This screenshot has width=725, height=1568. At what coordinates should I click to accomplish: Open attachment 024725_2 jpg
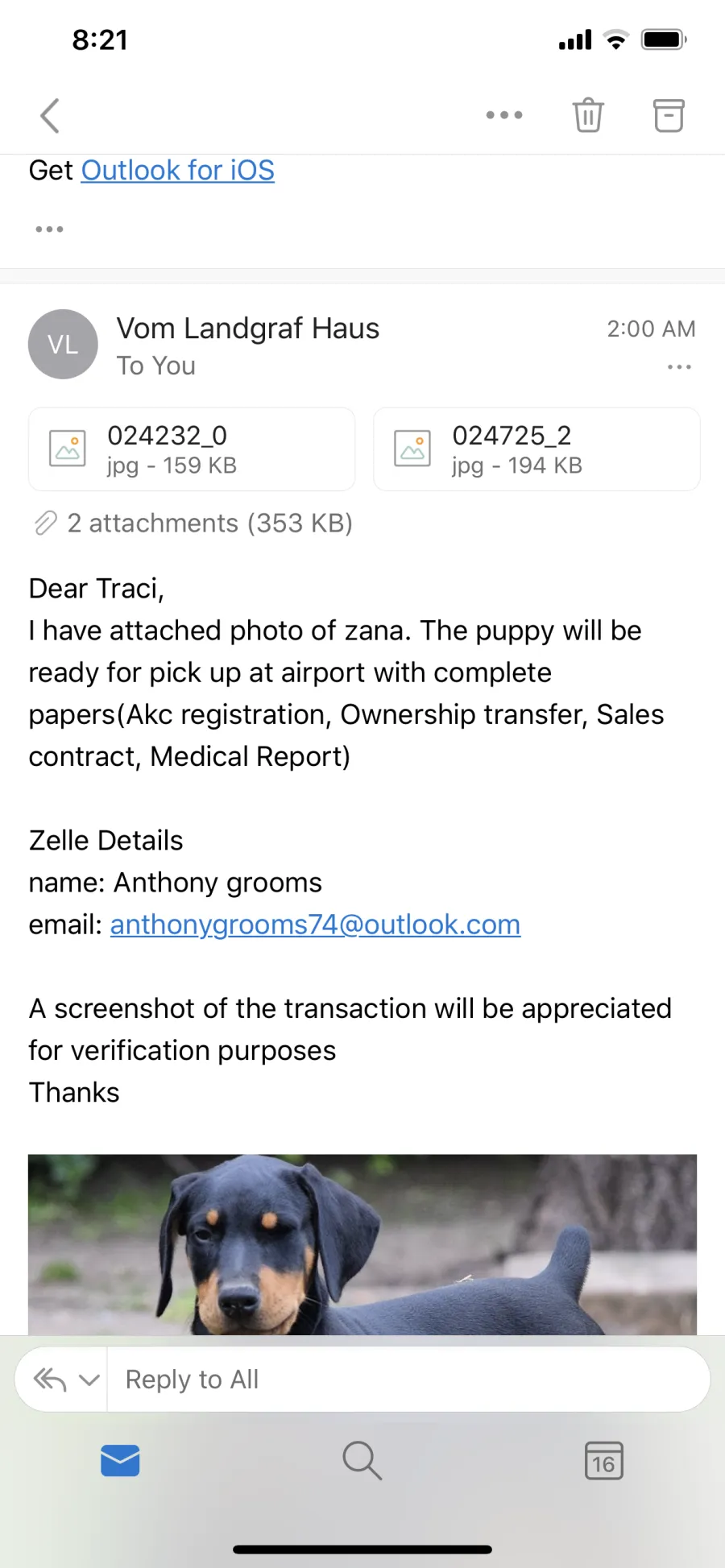tap(536, 449)
